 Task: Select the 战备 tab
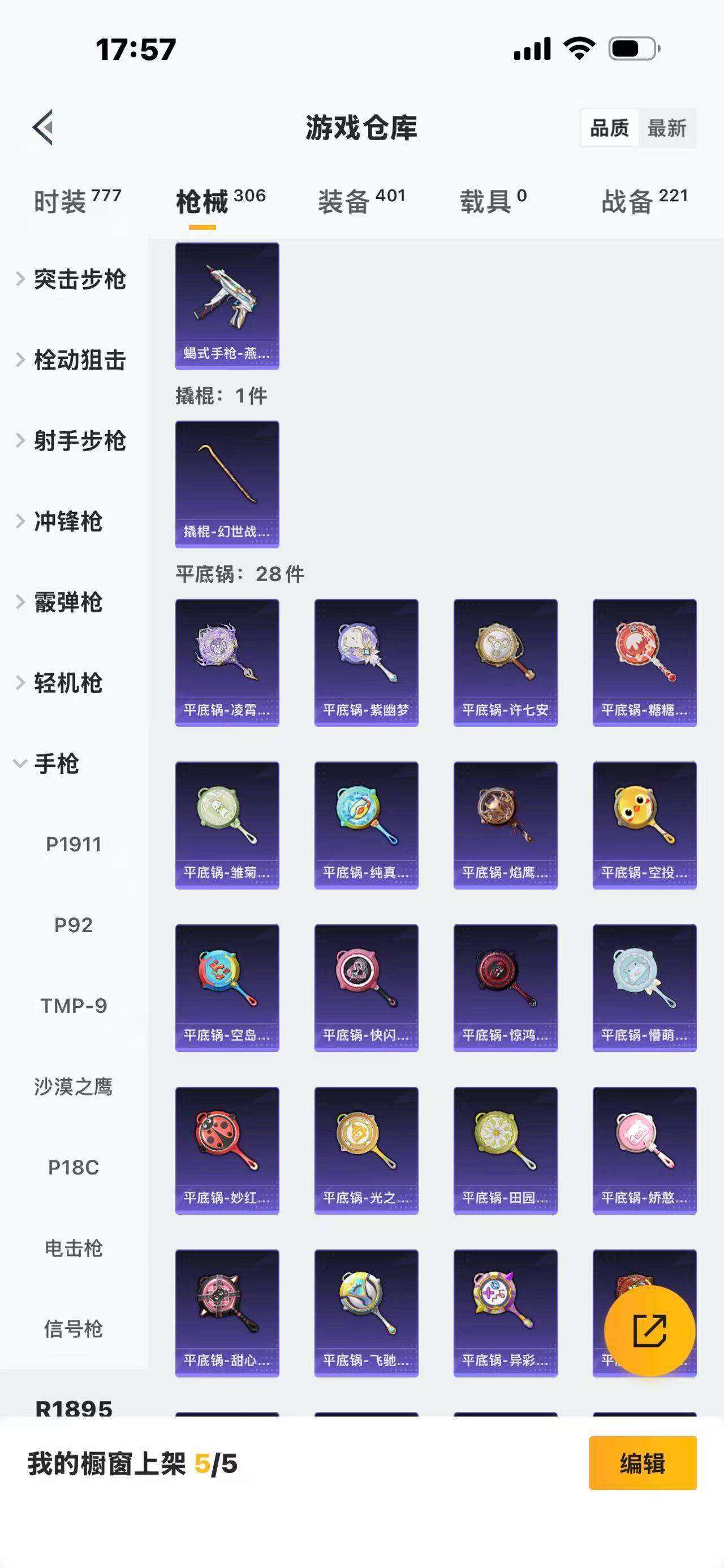(644, 201)
